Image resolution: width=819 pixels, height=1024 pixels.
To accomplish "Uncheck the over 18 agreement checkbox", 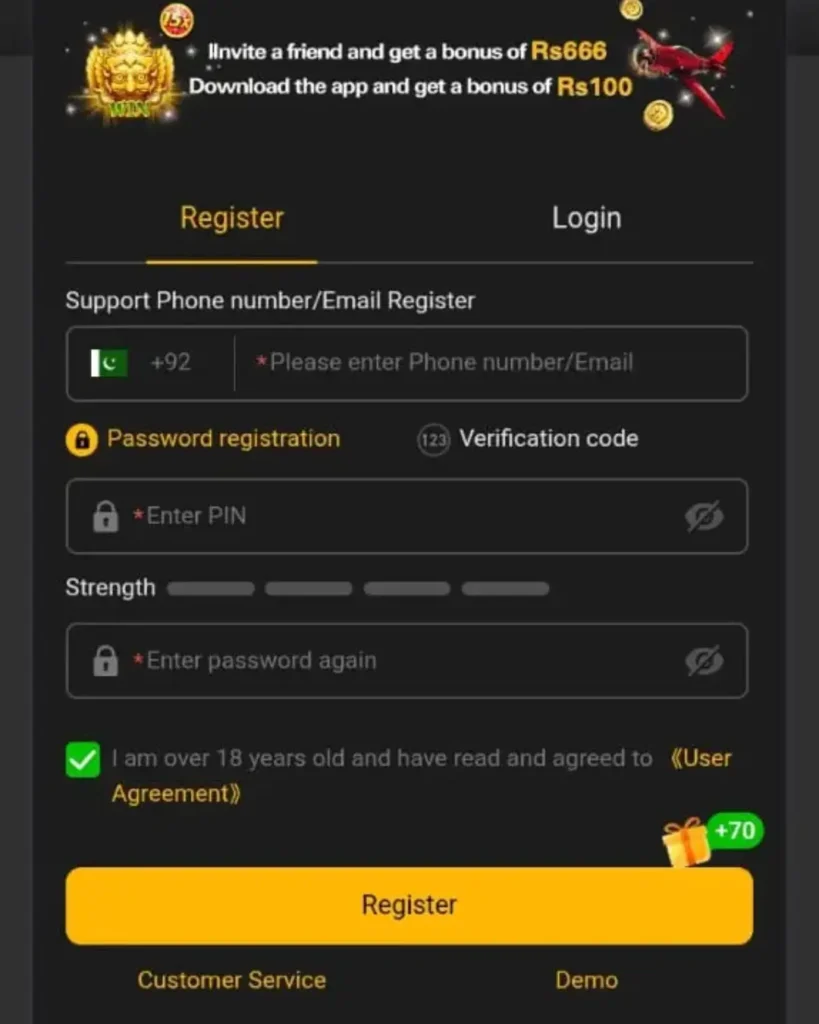I will [x=83, y=760].
